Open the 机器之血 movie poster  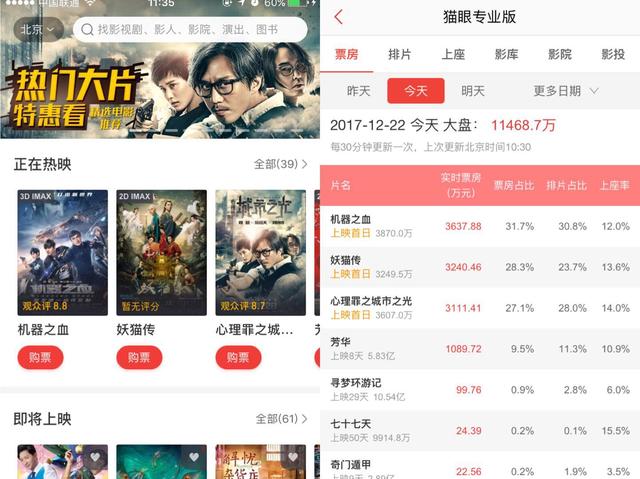tap(62, 252)
